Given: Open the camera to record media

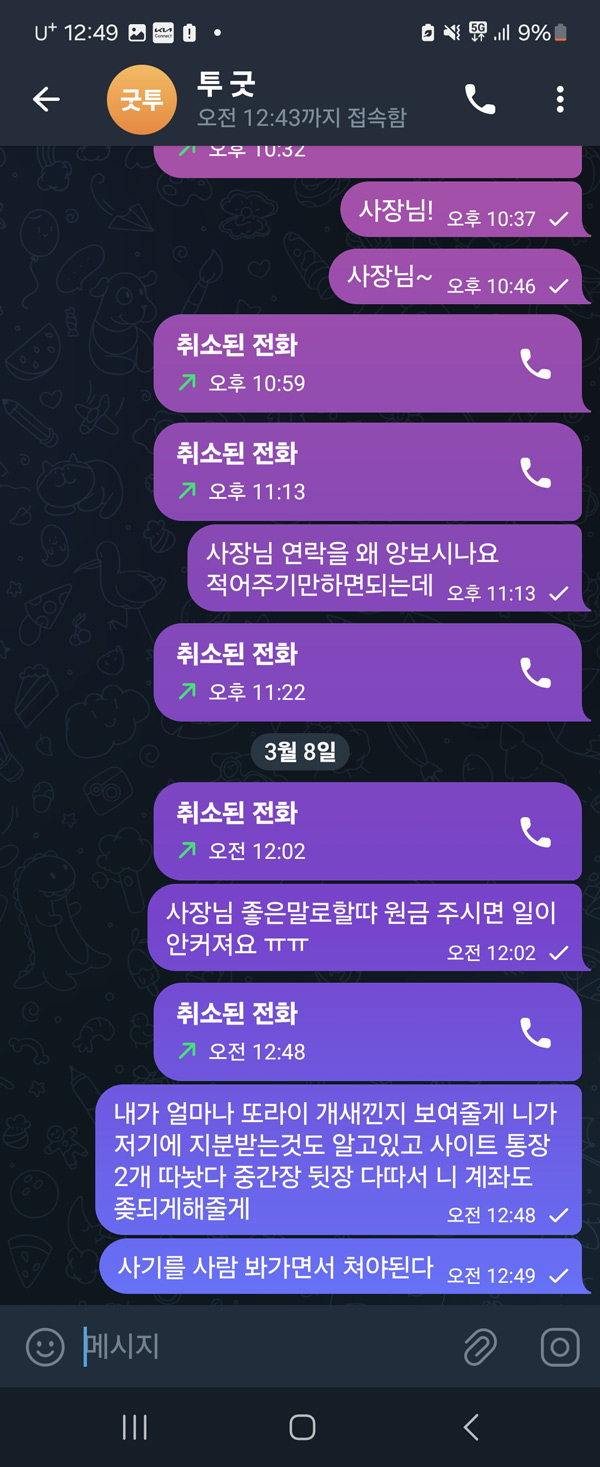Looking at the screenshot, I should click(x=560, y=1347).
